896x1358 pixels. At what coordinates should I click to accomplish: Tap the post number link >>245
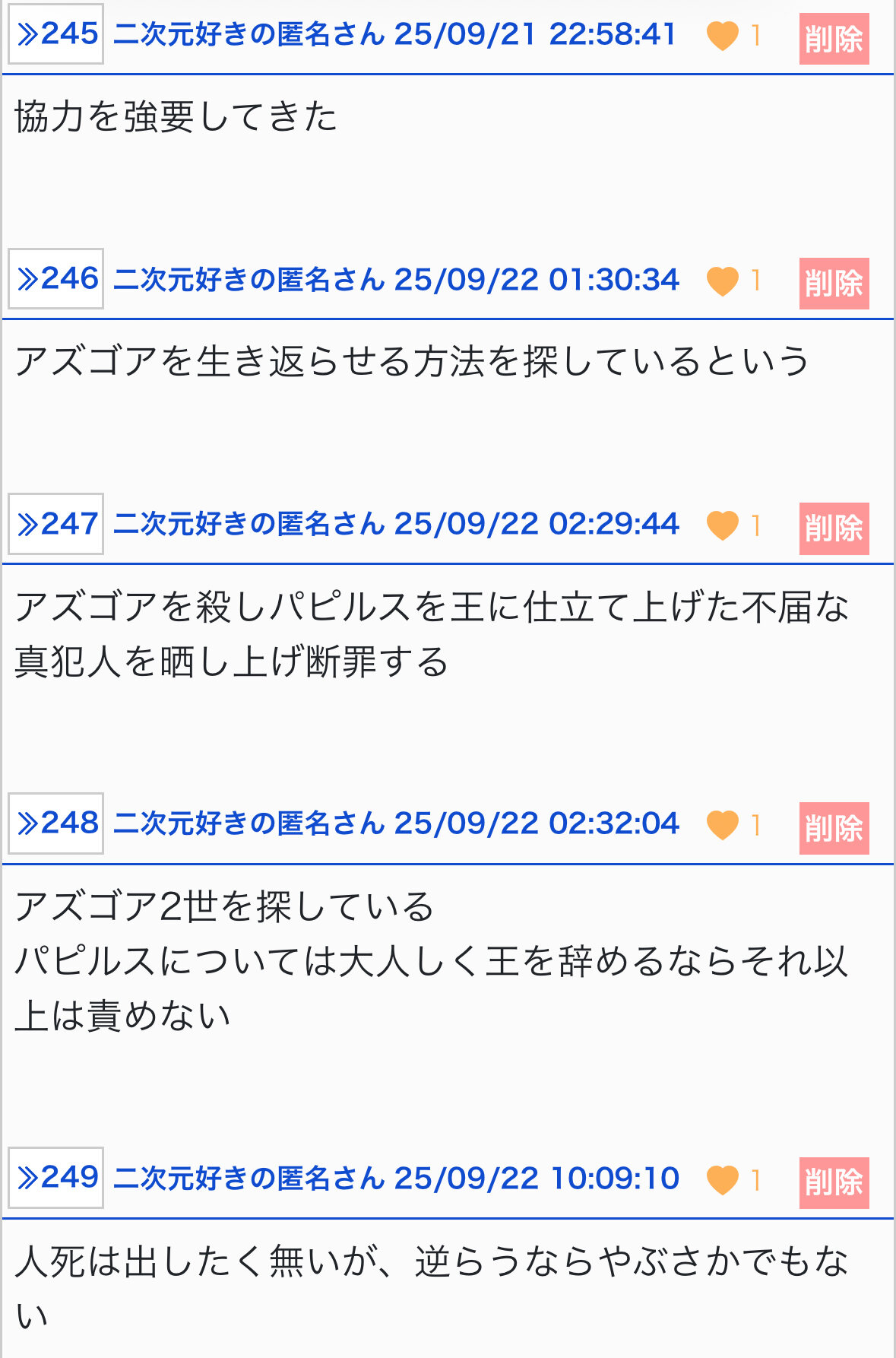56,34
